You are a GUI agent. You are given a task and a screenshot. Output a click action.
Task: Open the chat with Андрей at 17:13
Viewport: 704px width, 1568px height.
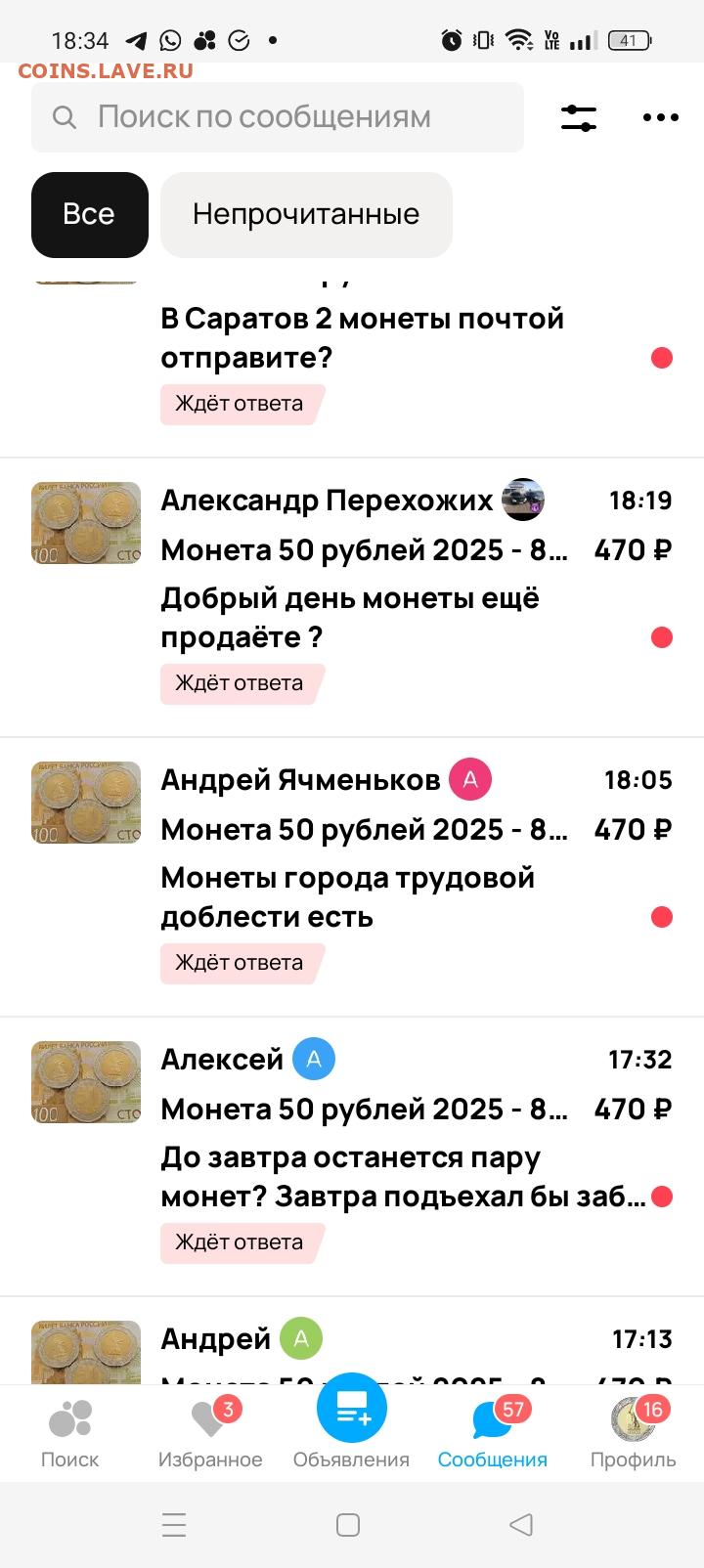coord(352,1341)
